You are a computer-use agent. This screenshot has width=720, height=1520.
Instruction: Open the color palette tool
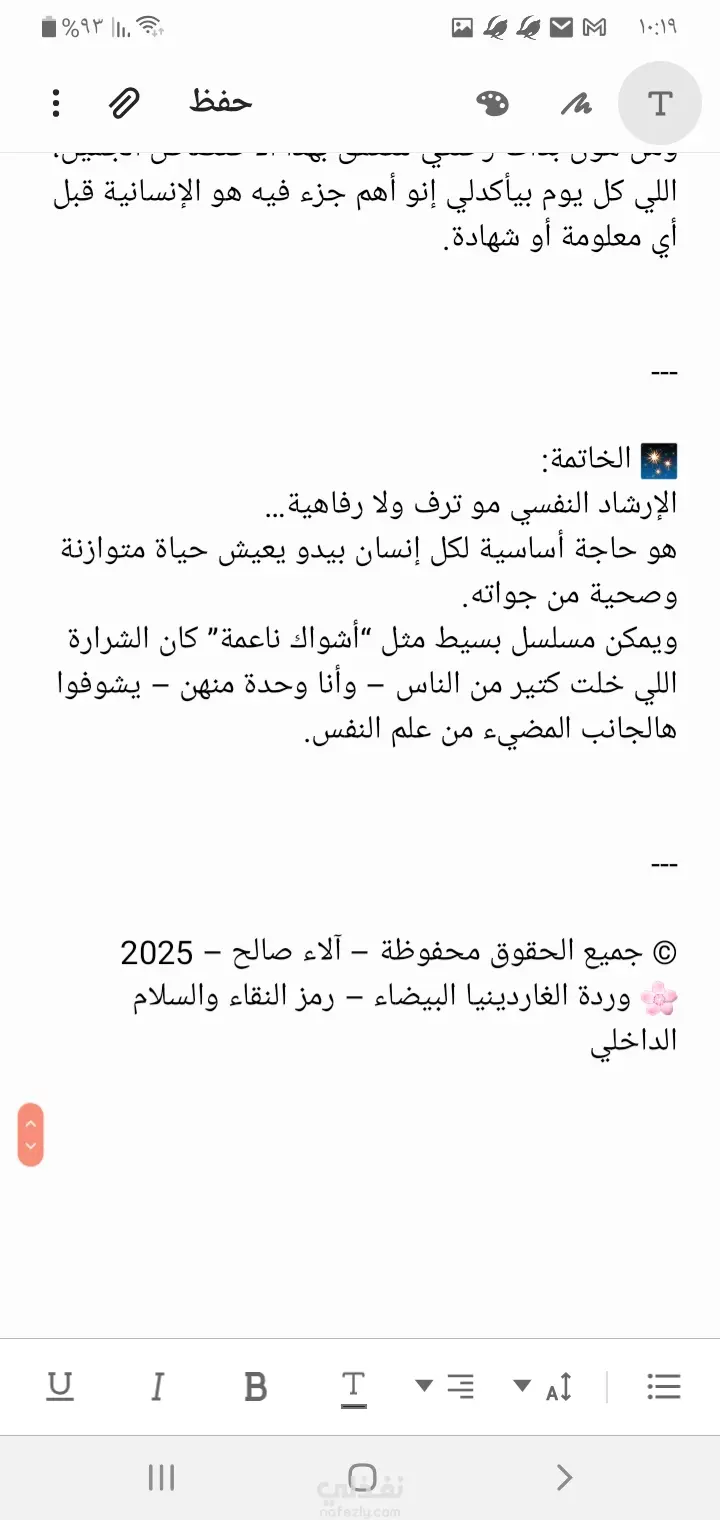[x=492, y=103]
